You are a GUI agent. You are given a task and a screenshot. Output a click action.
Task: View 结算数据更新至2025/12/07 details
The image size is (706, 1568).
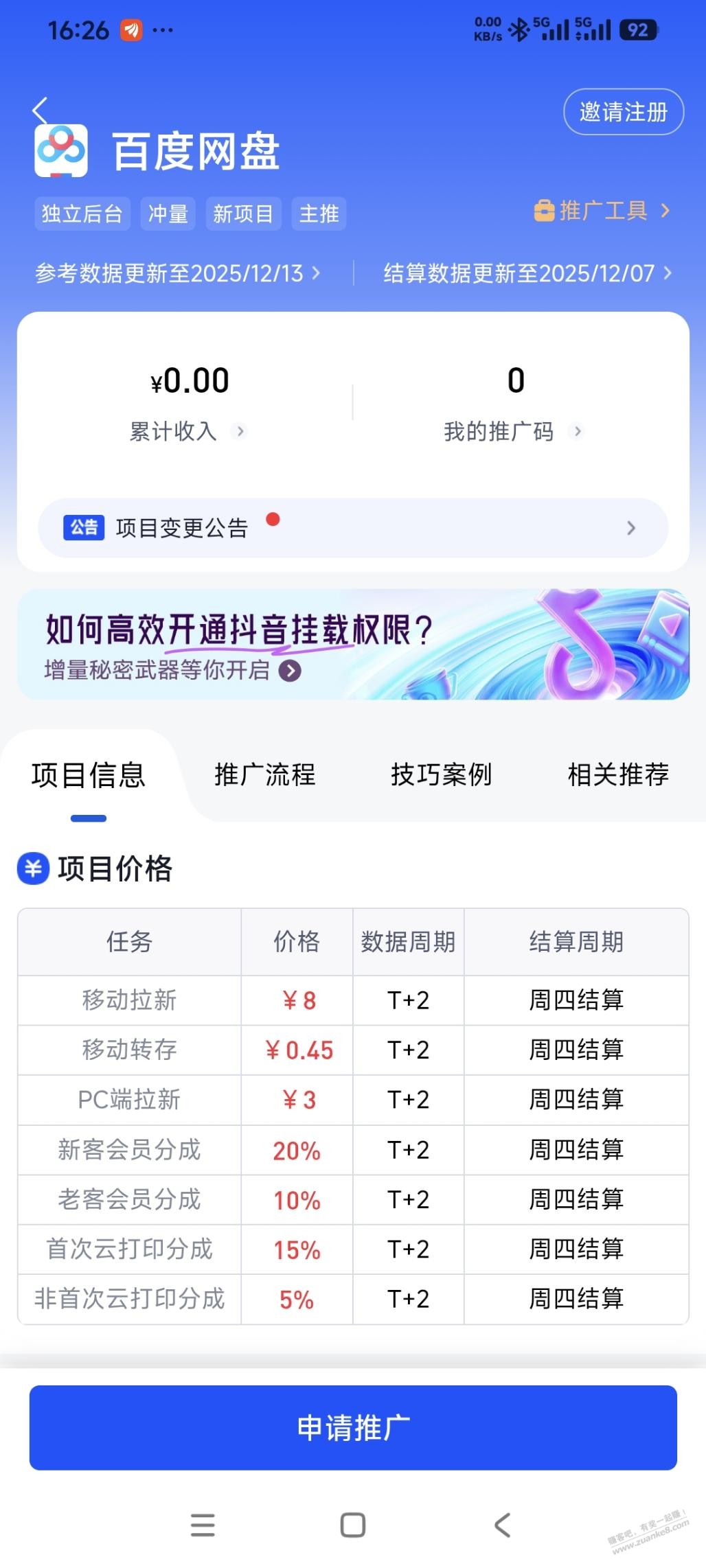pyautogui.click(x=527, y=273)
